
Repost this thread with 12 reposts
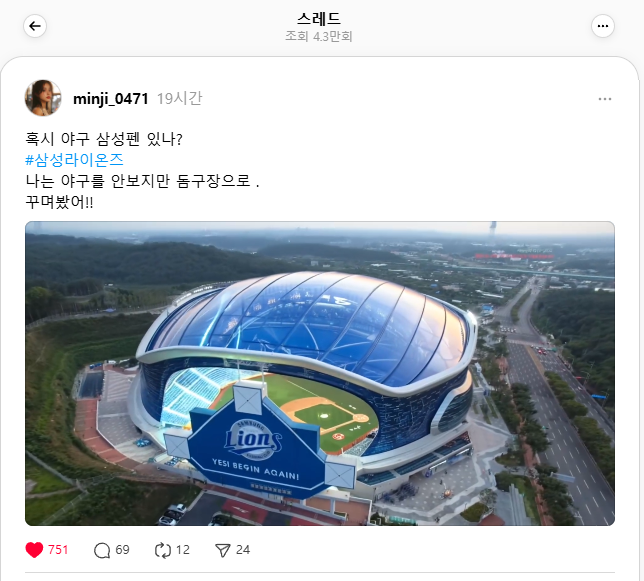pos(163,550)
